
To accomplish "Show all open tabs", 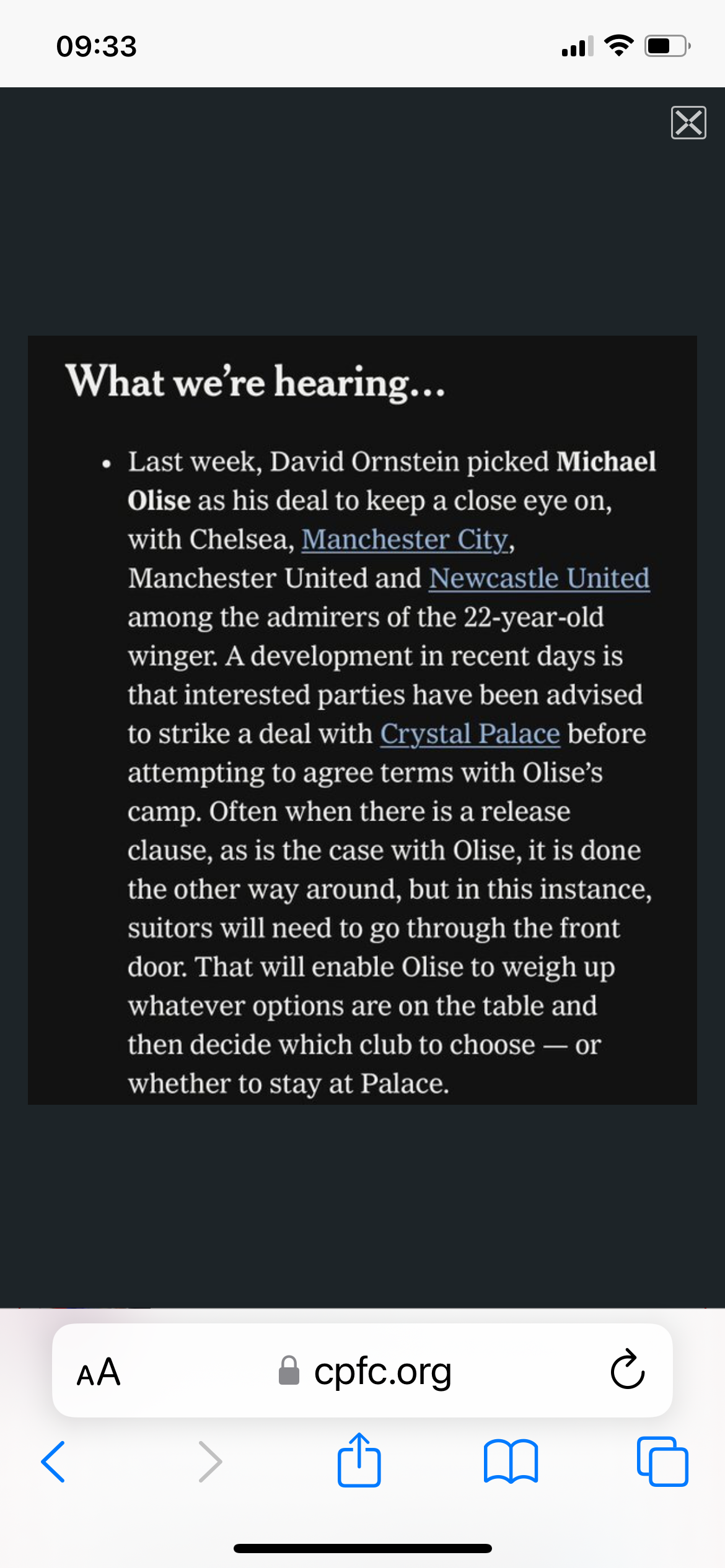I will point(662,1461).
